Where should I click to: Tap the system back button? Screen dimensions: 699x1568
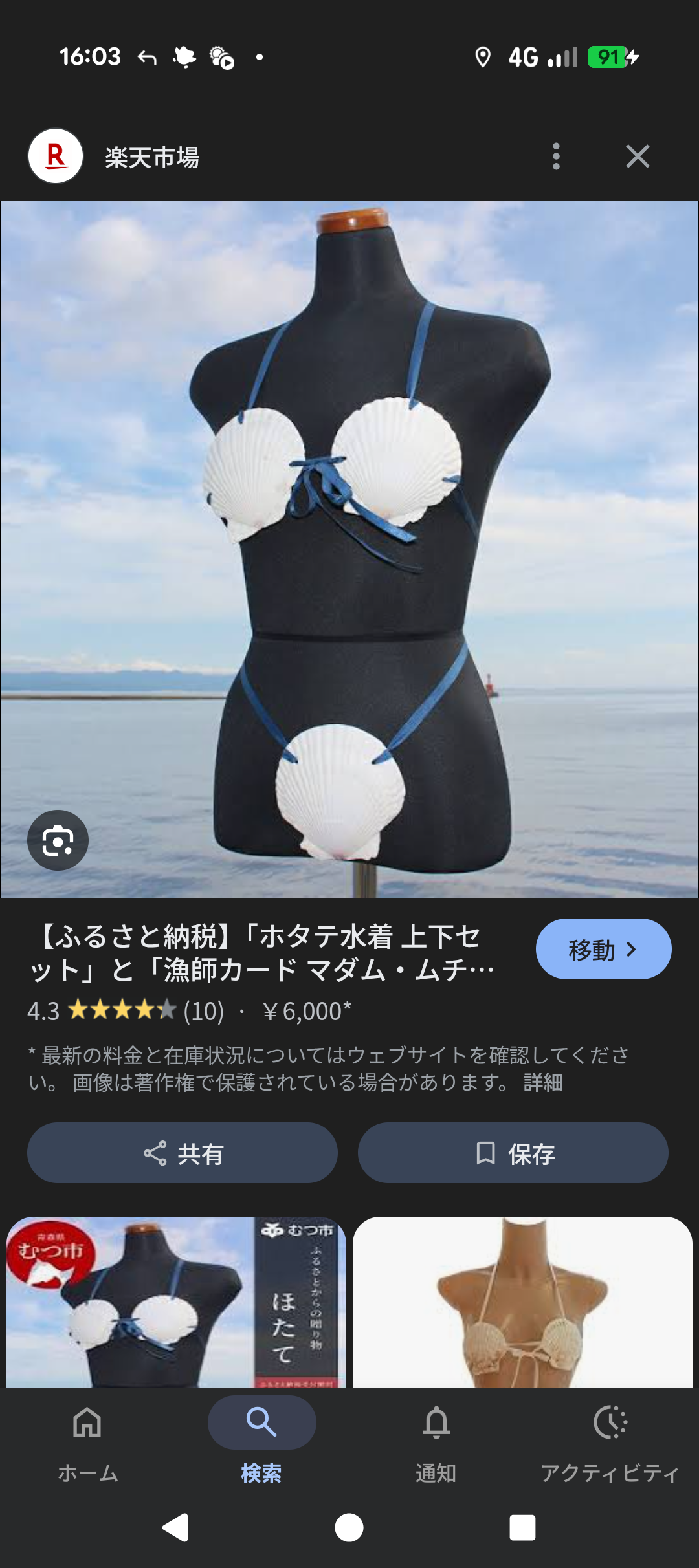click(175, 1528)
